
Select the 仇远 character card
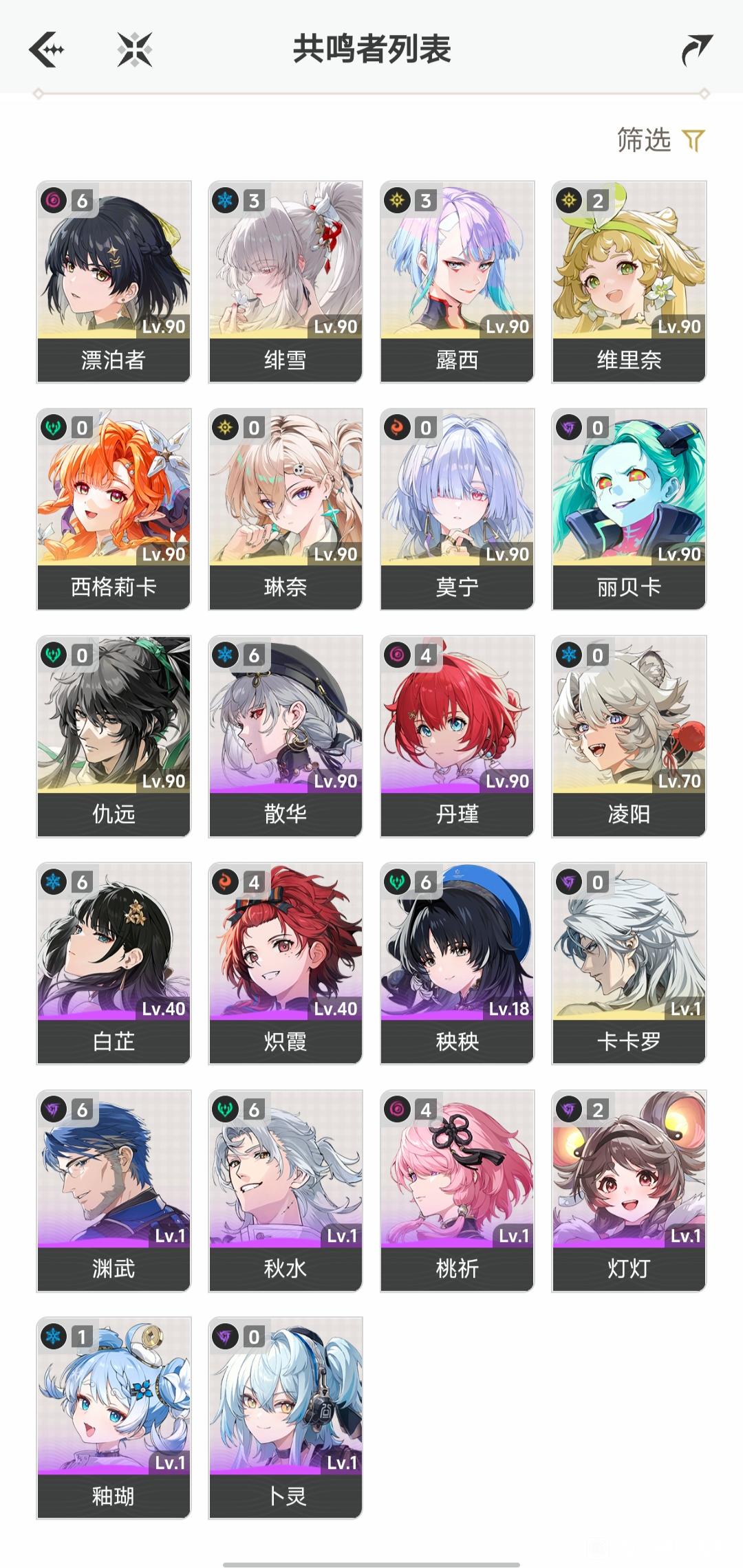(114, 736)
